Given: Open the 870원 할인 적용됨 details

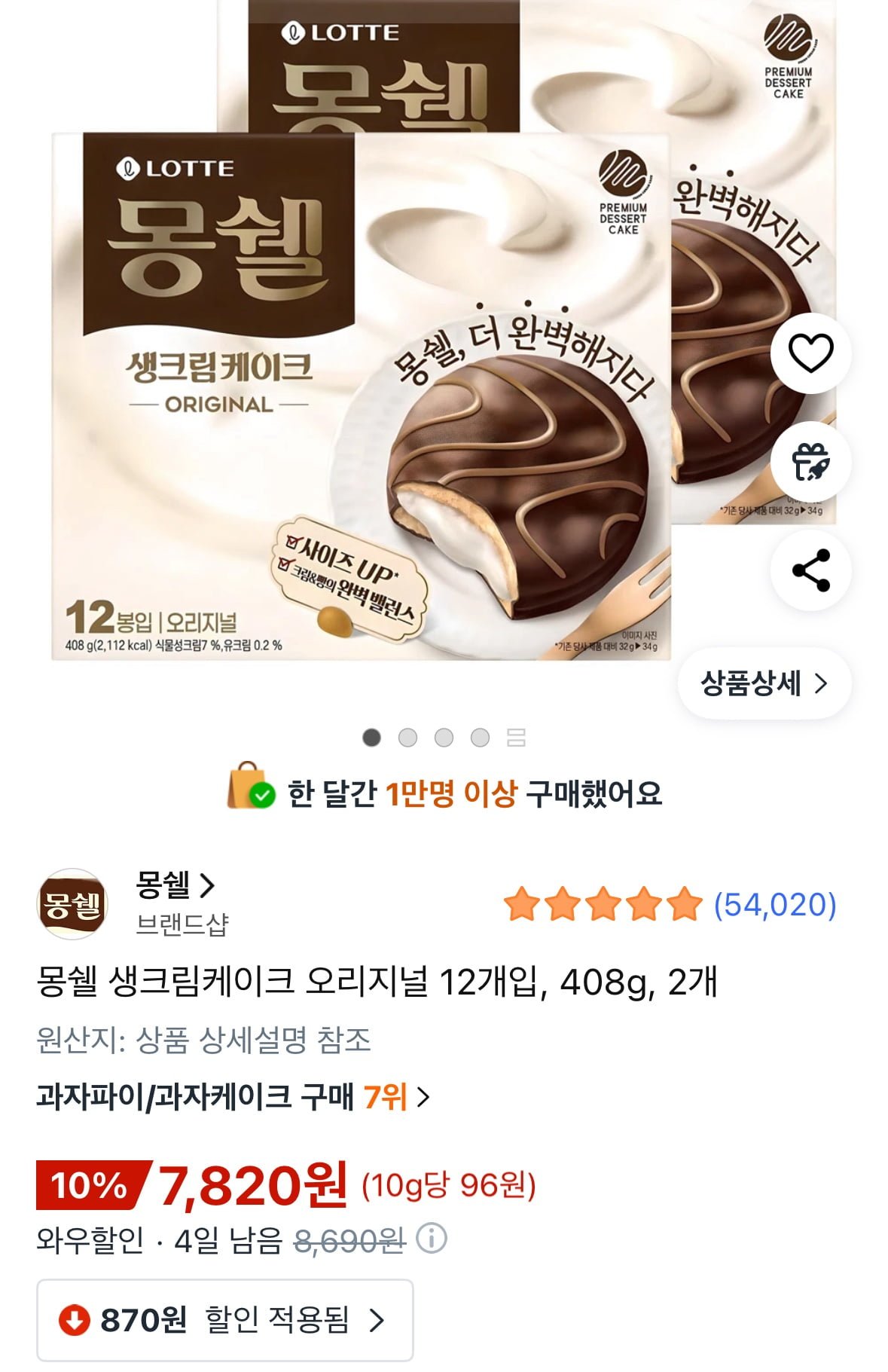Looking at the screenshot, I should (x=224, y=1320).
